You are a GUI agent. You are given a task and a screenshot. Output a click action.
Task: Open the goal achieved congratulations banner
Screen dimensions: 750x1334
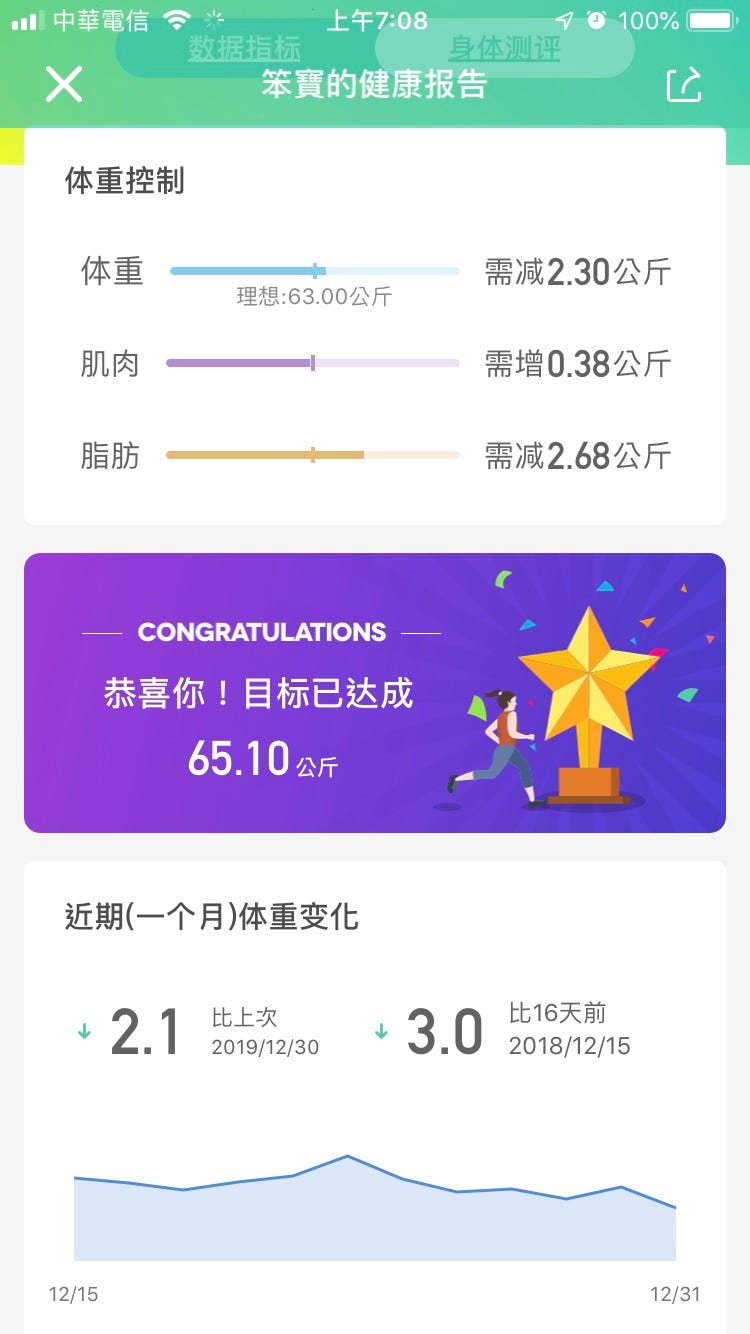pos(374,693)
